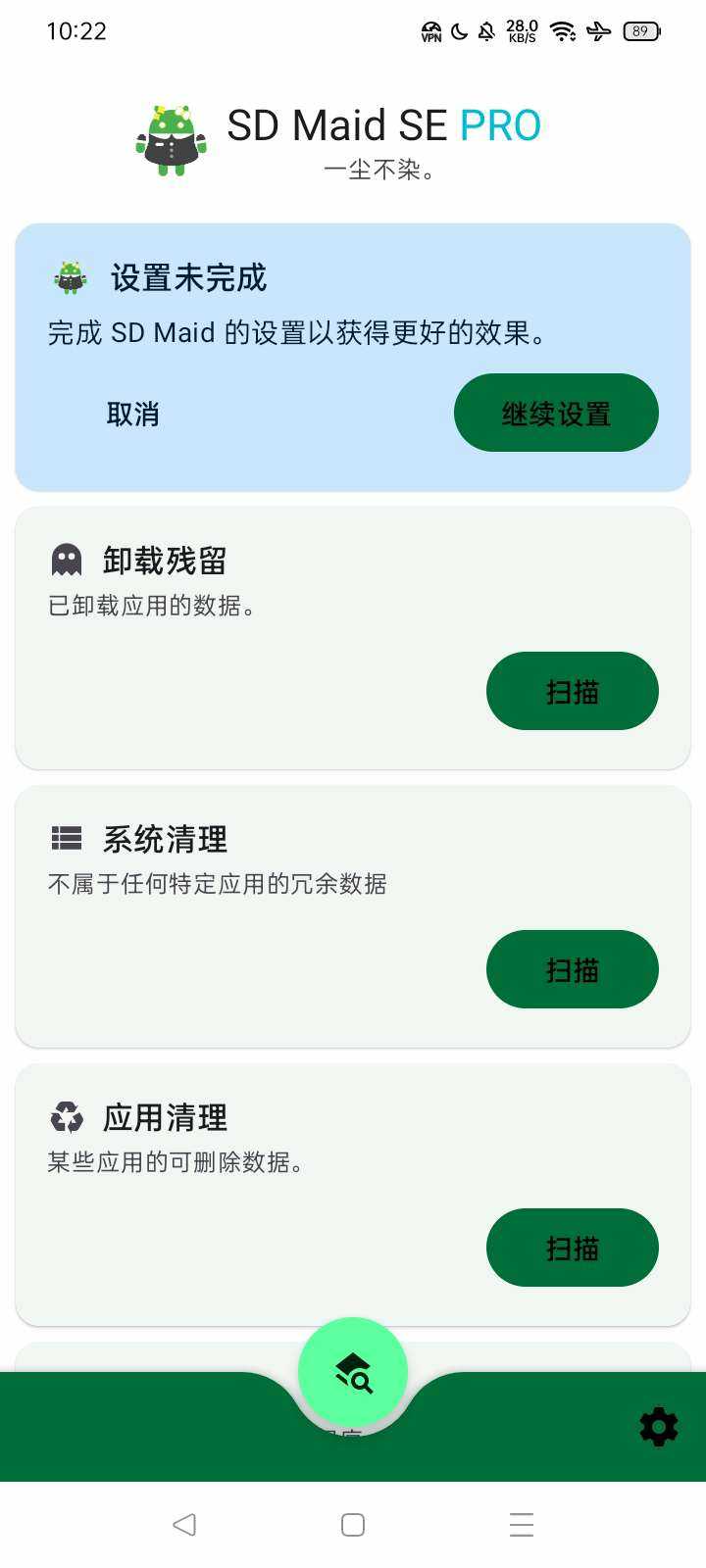Open settings via the gear icon
The height and width of the screenshot is (1568, 706).
(658, 1427)
